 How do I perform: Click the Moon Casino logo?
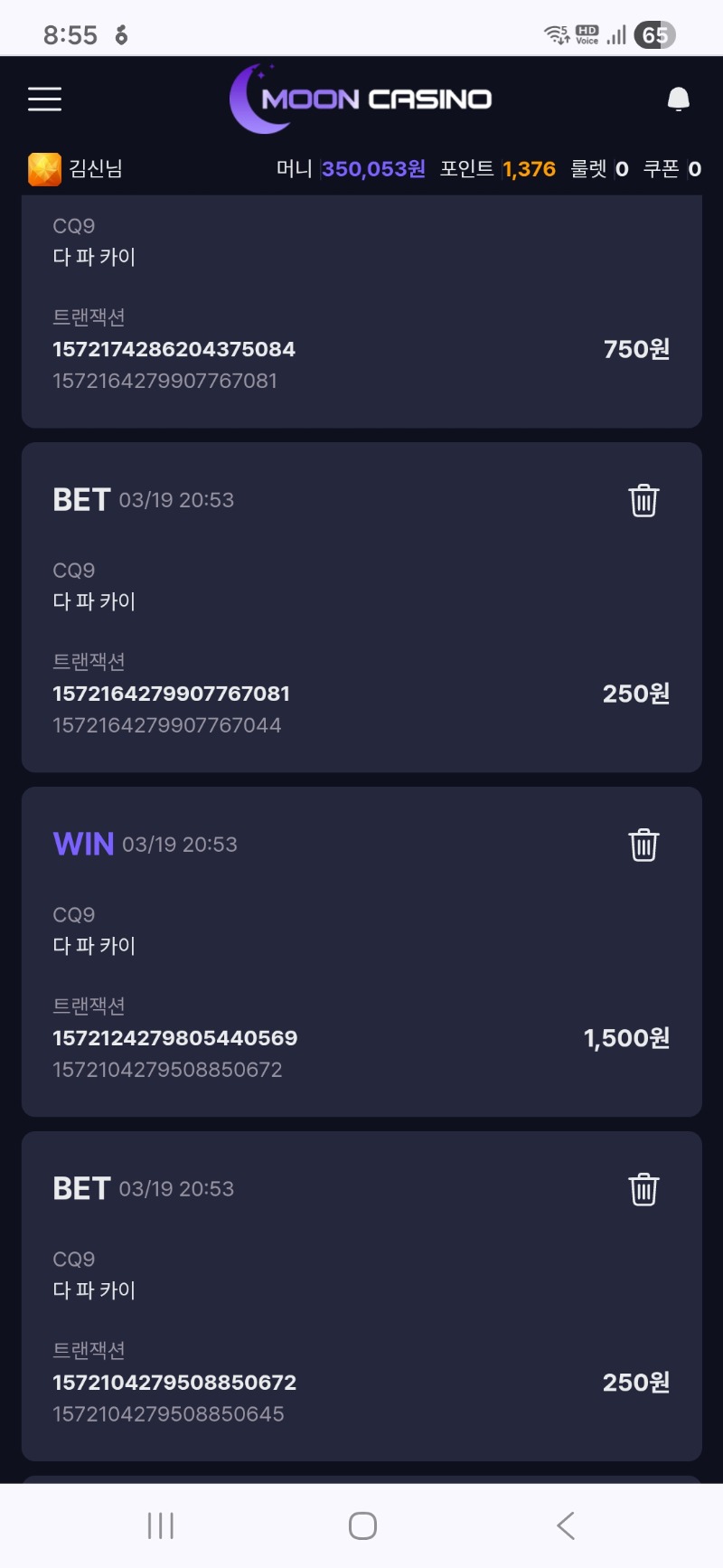tap(361, 99)
